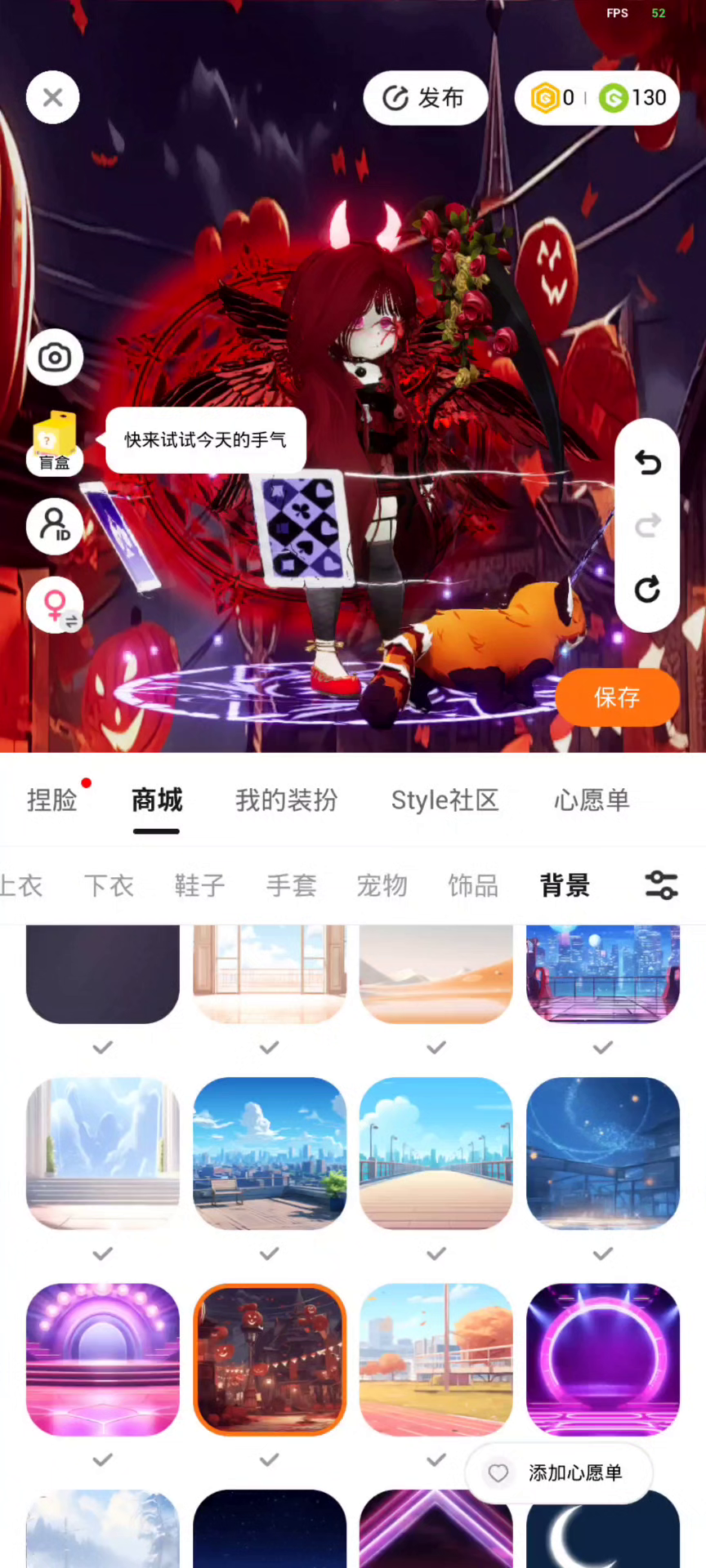This screenshot has height=1568, width=706.
Task: Pick the desert dunes background
Action: click(x=436, y=974)
